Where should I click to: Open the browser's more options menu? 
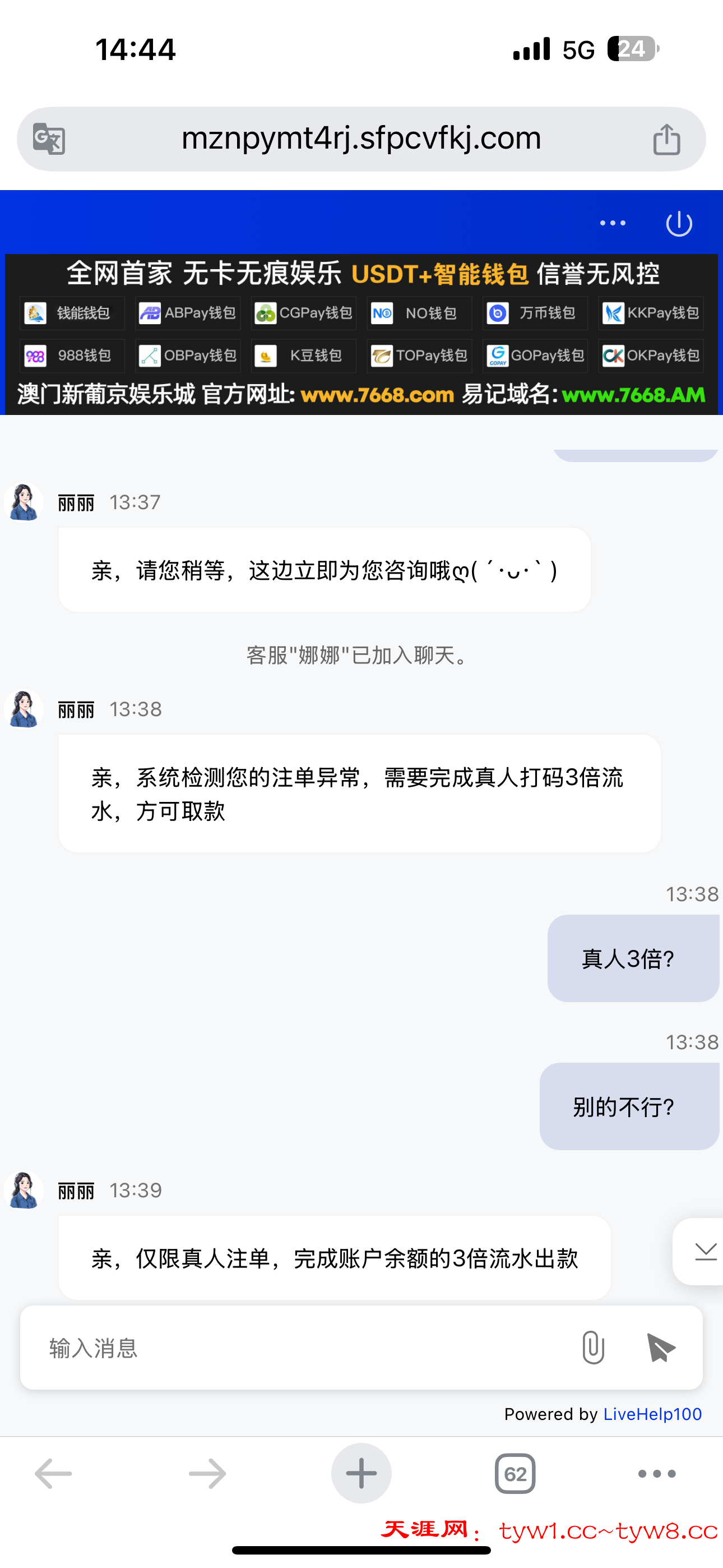(657, 1474)
